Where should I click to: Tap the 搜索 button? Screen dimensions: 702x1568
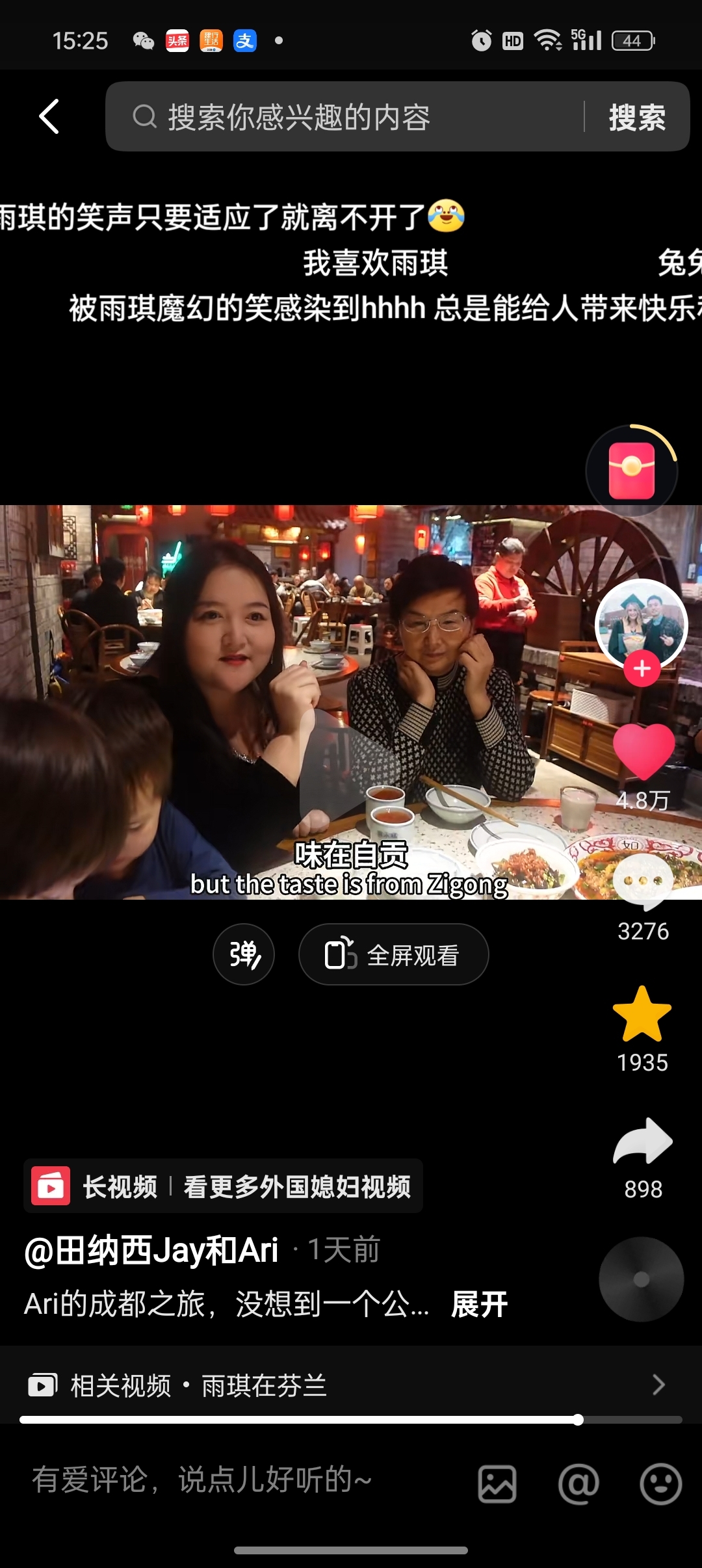pos(636,118)
